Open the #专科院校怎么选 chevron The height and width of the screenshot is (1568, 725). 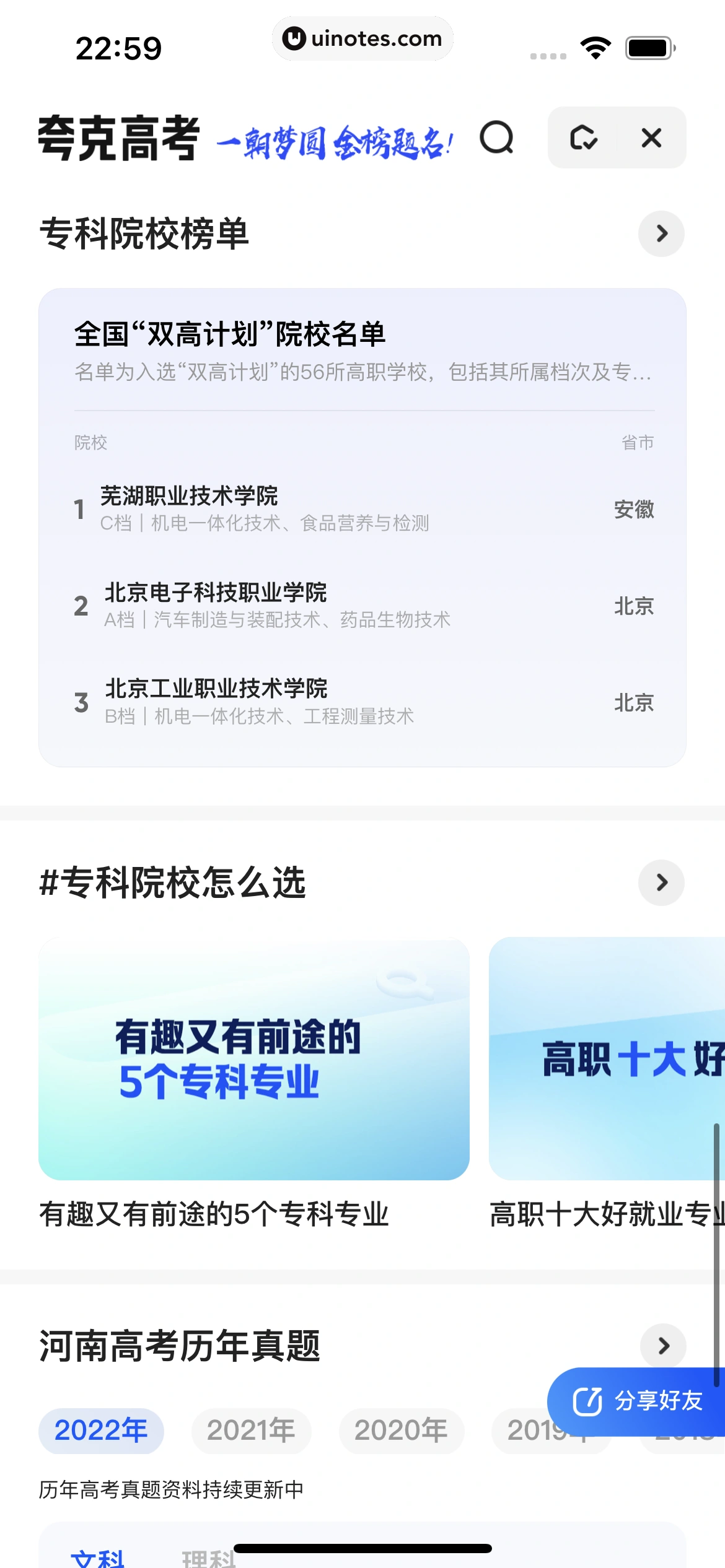point(661,883)
